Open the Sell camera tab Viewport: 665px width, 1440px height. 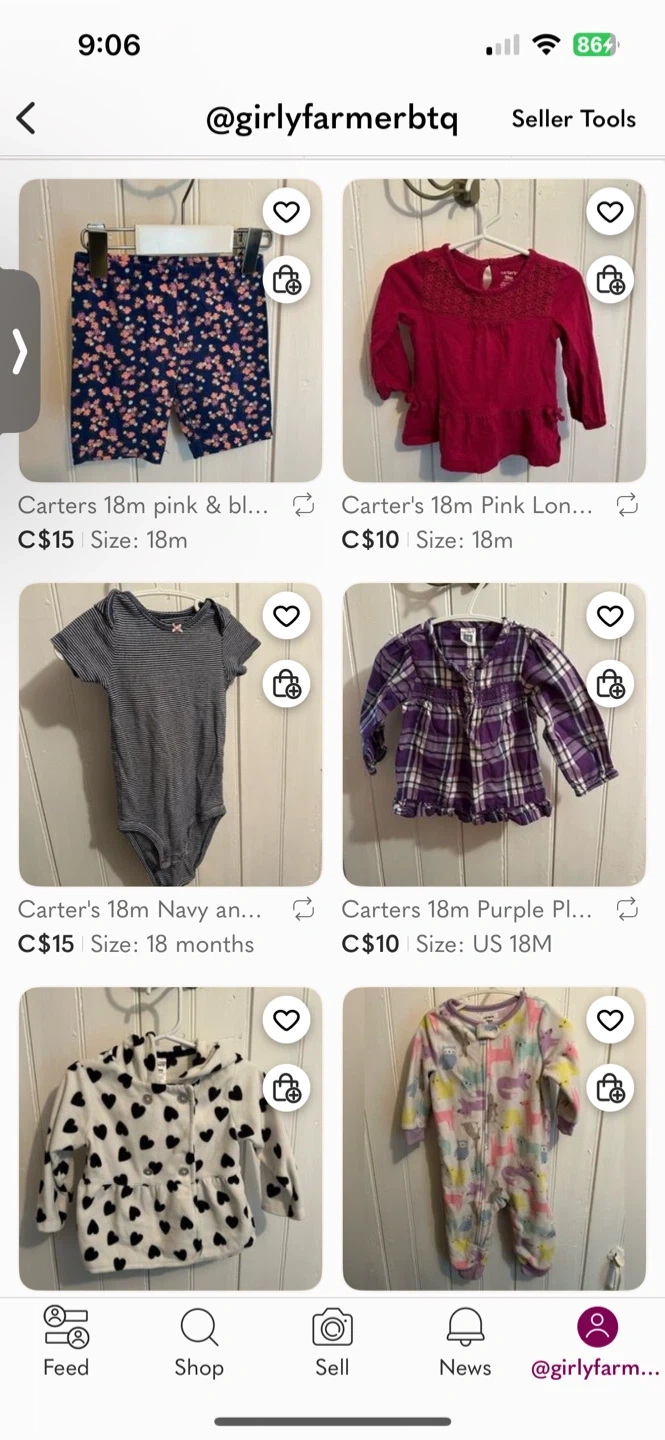click(x=332, y=1342)
